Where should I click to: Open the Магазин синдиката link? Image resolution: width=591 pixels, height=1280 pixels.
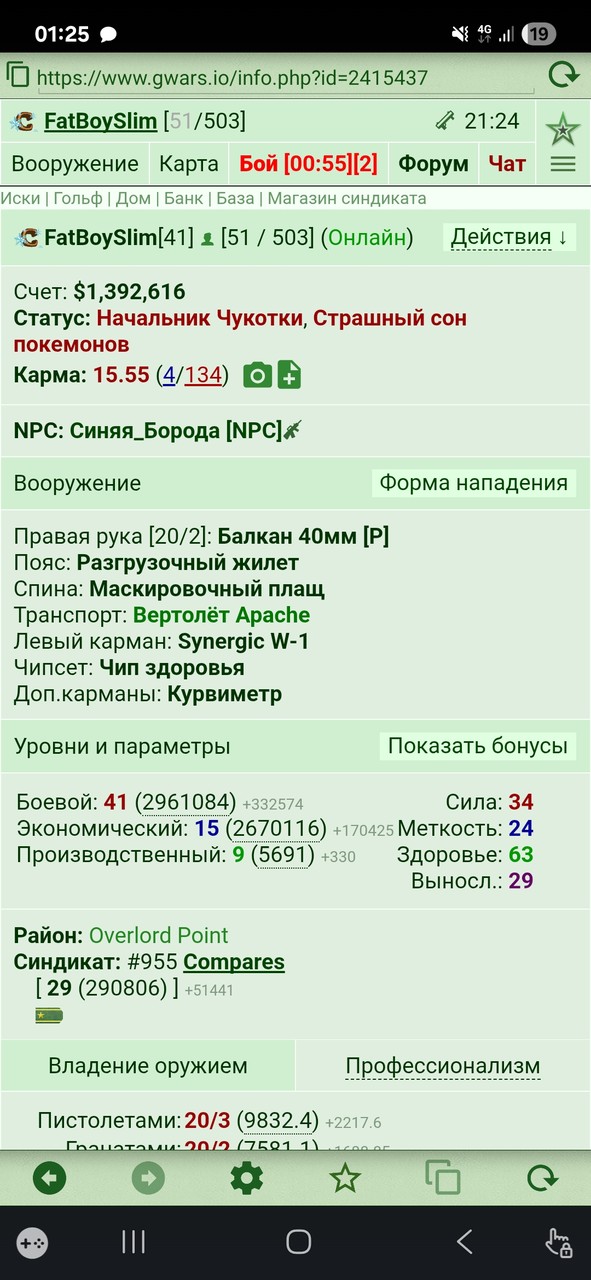point(346,198)
